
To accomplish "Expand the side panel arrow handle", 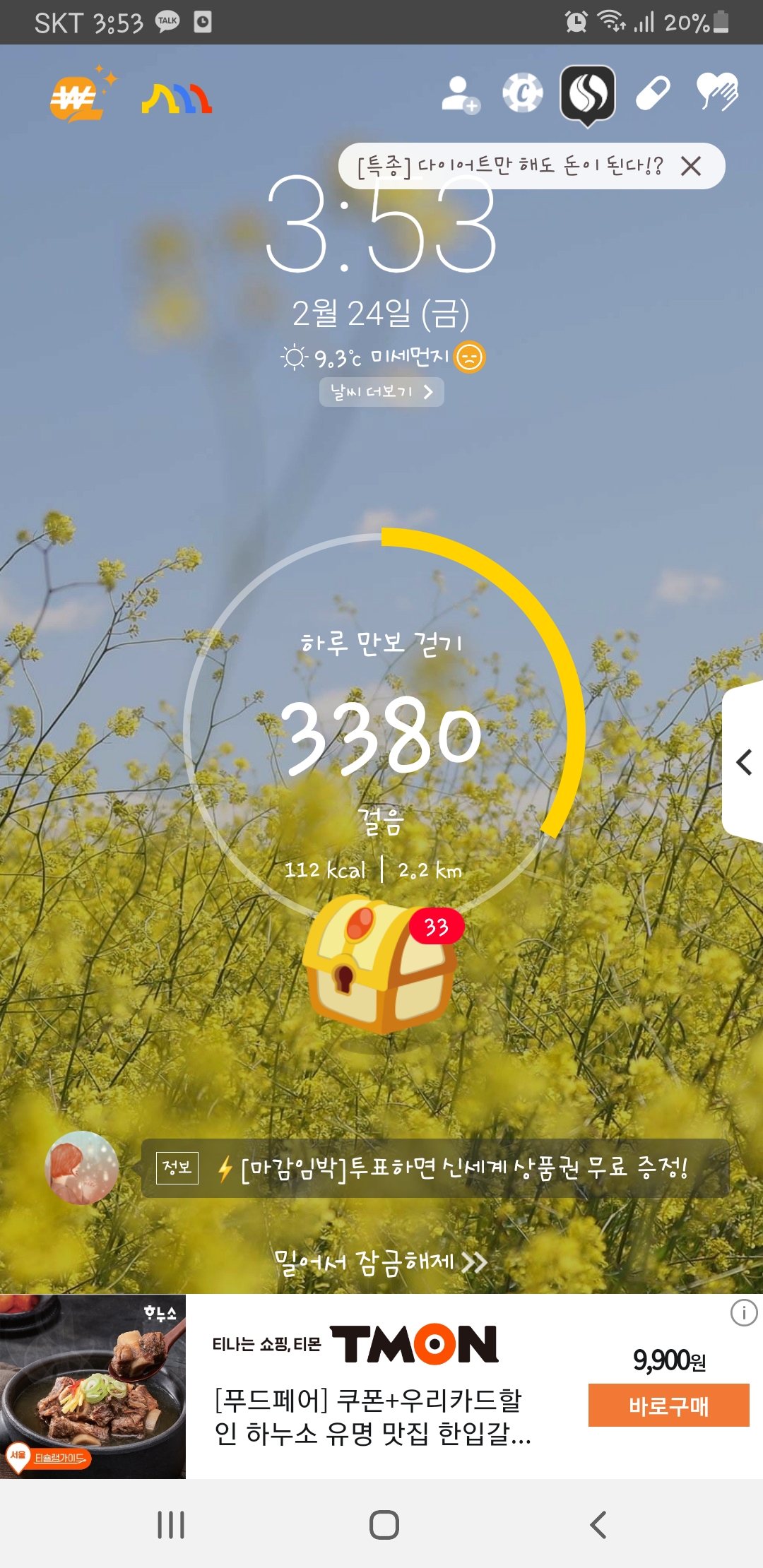I will point(744,762).
